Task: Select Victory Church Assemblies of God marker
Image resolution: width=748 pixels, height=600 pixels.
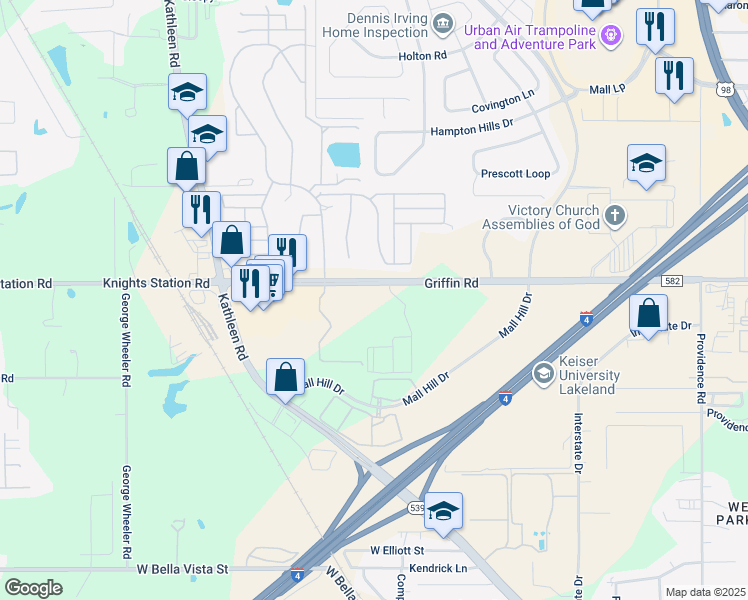Action: click(x=615, y=215)
